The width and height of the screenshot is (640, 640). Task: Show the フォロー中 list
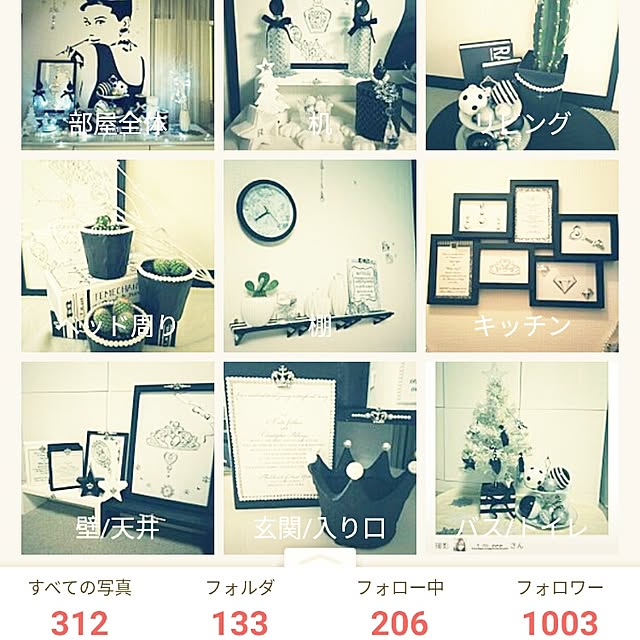(x=400, y=606)
